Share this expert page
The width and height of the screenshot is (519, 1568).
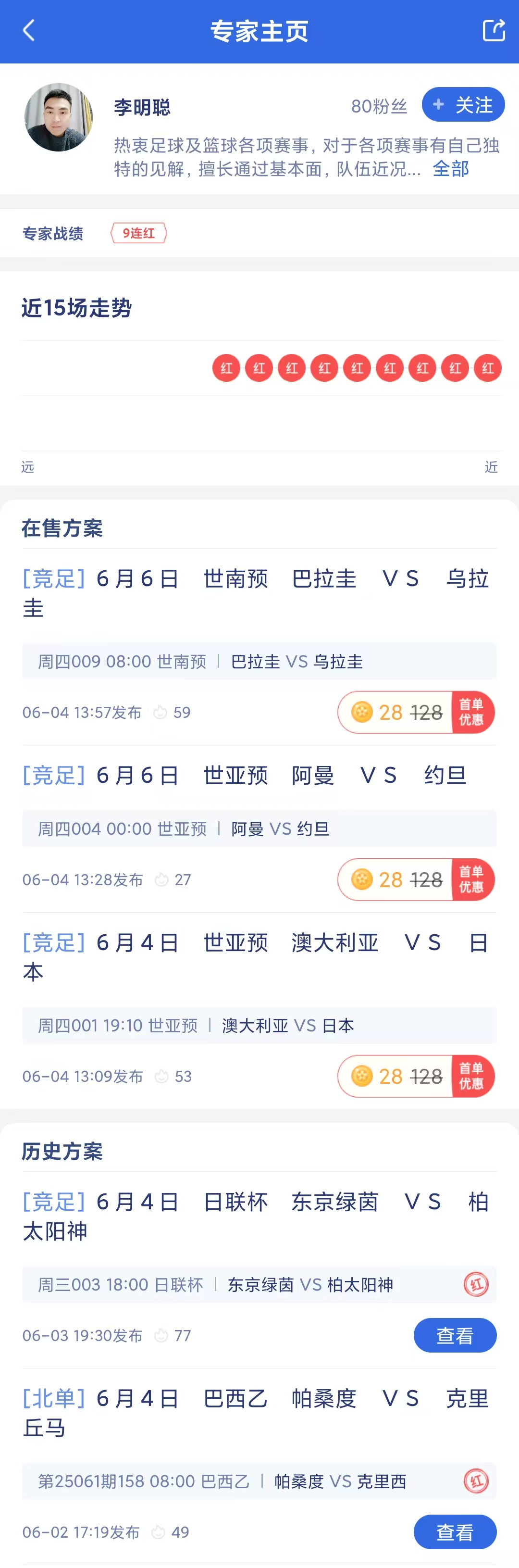tap(494, 30)
